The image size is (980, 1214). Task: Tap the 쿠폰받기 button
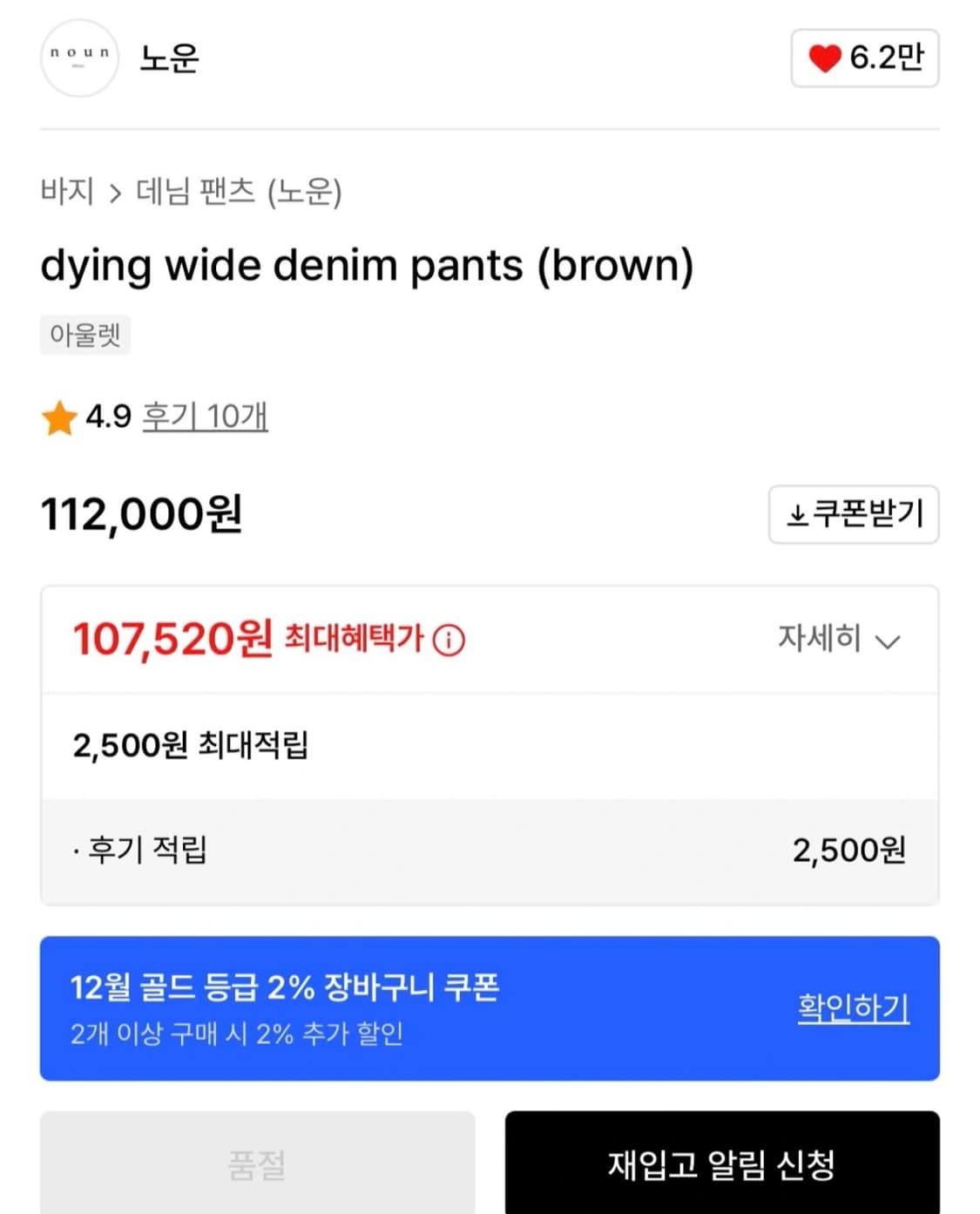pyautogui.click(x=854, y=515)
